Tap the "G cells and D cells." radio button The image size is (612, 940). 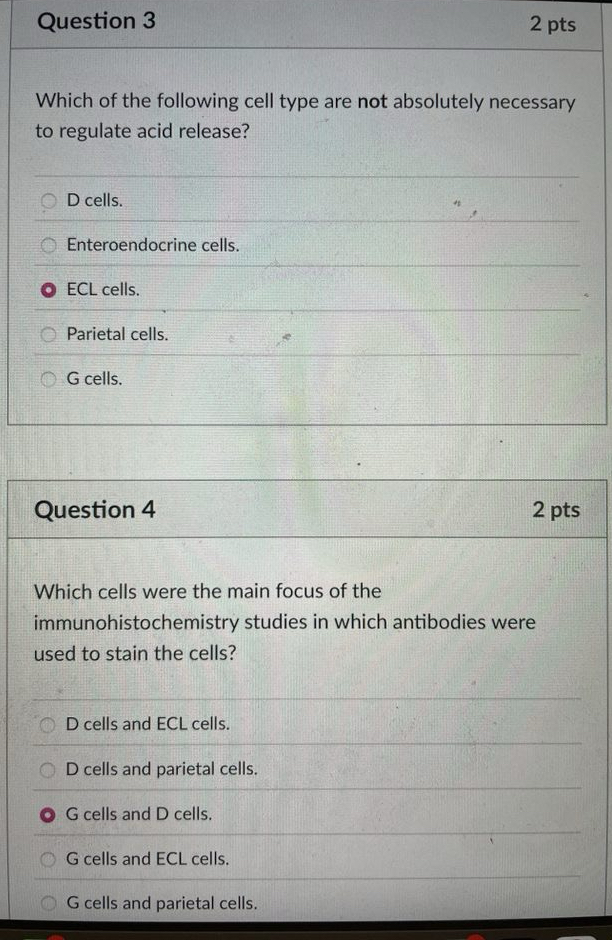(47, 814)
